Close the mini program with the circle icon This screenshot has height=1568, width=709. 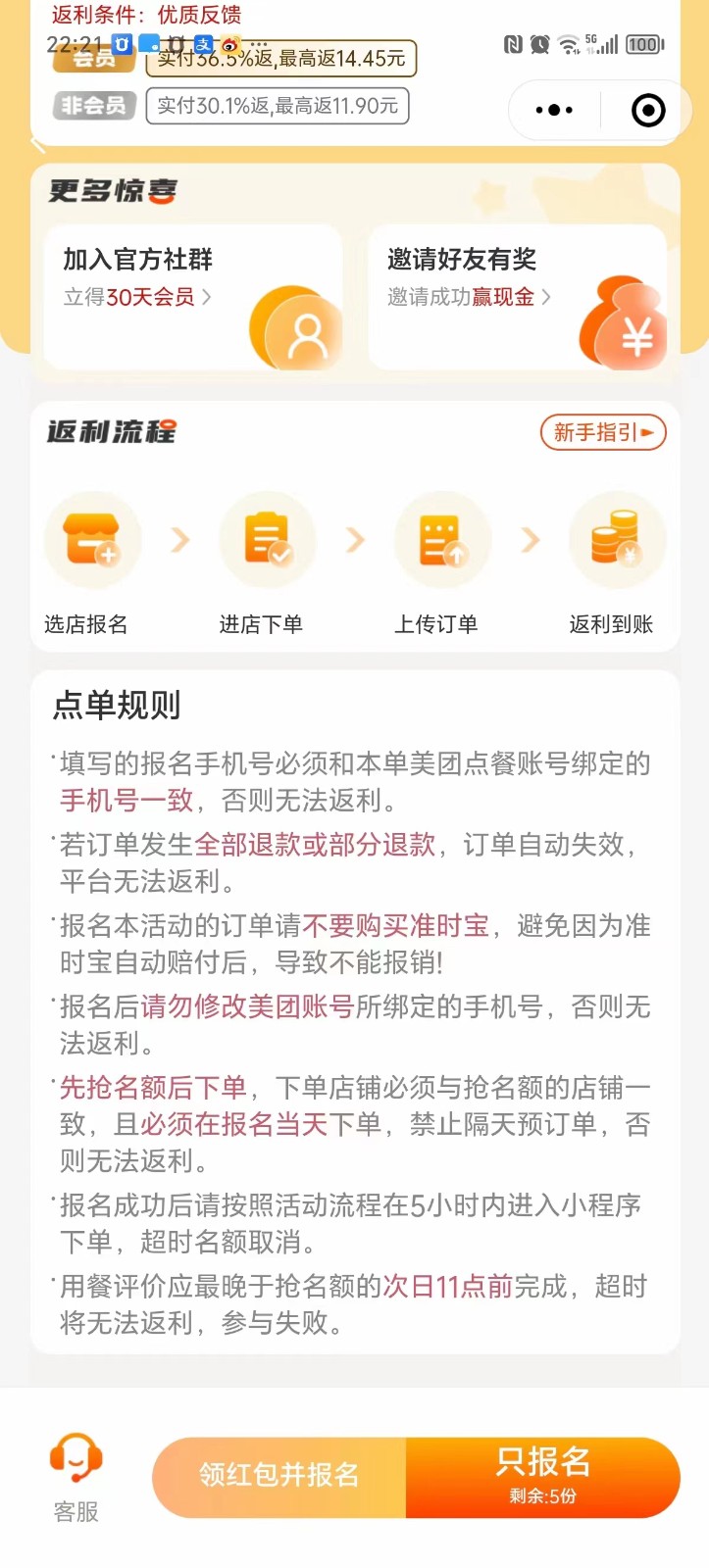[x=647, y=110]
